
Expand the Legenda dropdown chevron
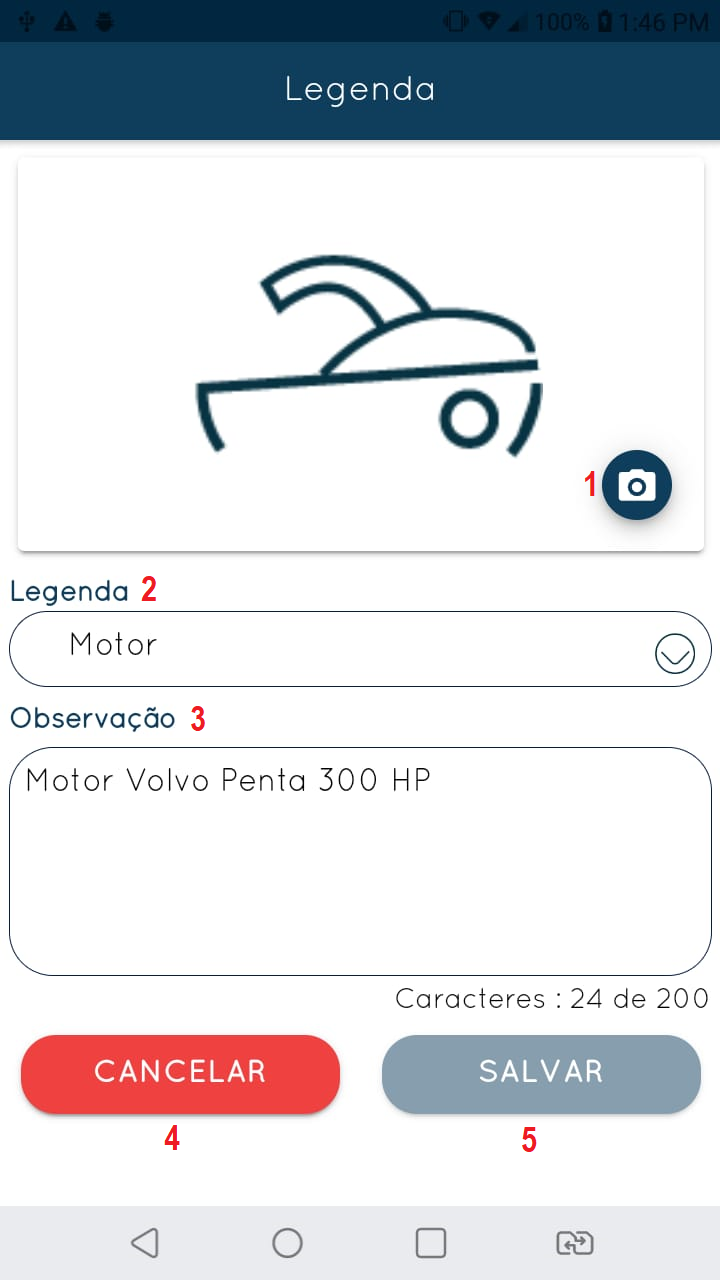click(x=675, y=651)
